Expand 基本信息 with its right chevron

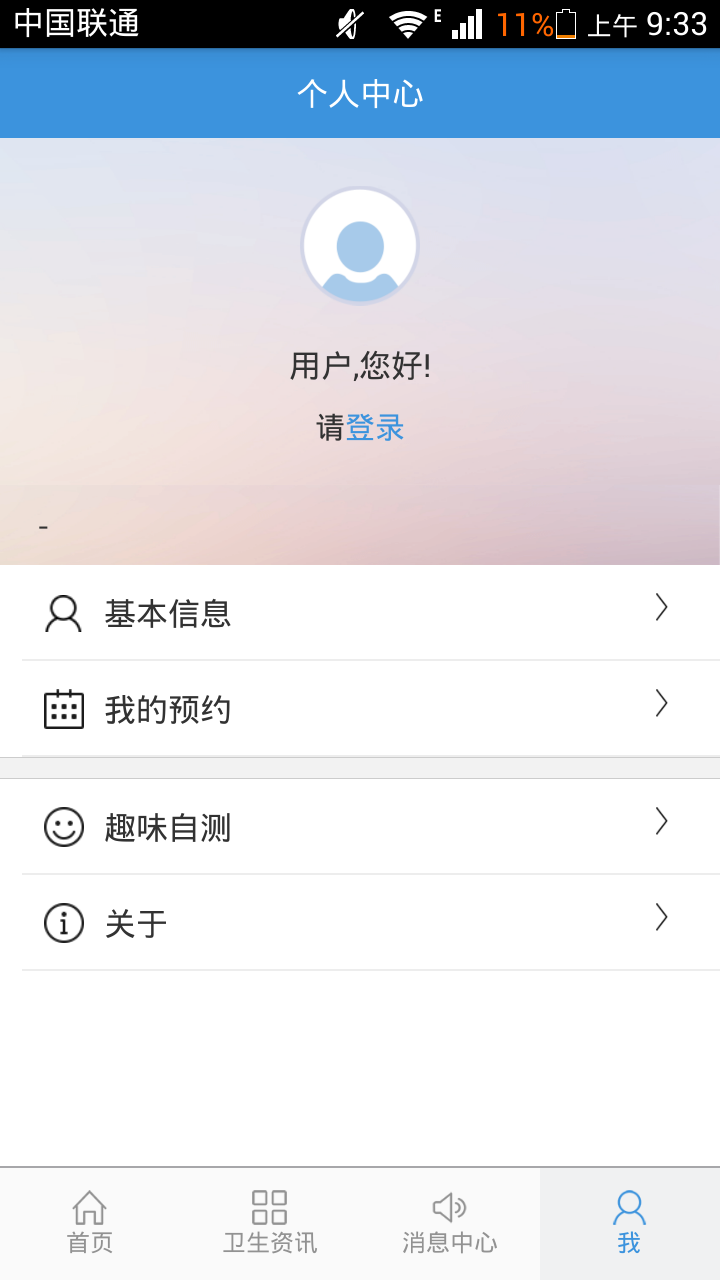(661, 608)
